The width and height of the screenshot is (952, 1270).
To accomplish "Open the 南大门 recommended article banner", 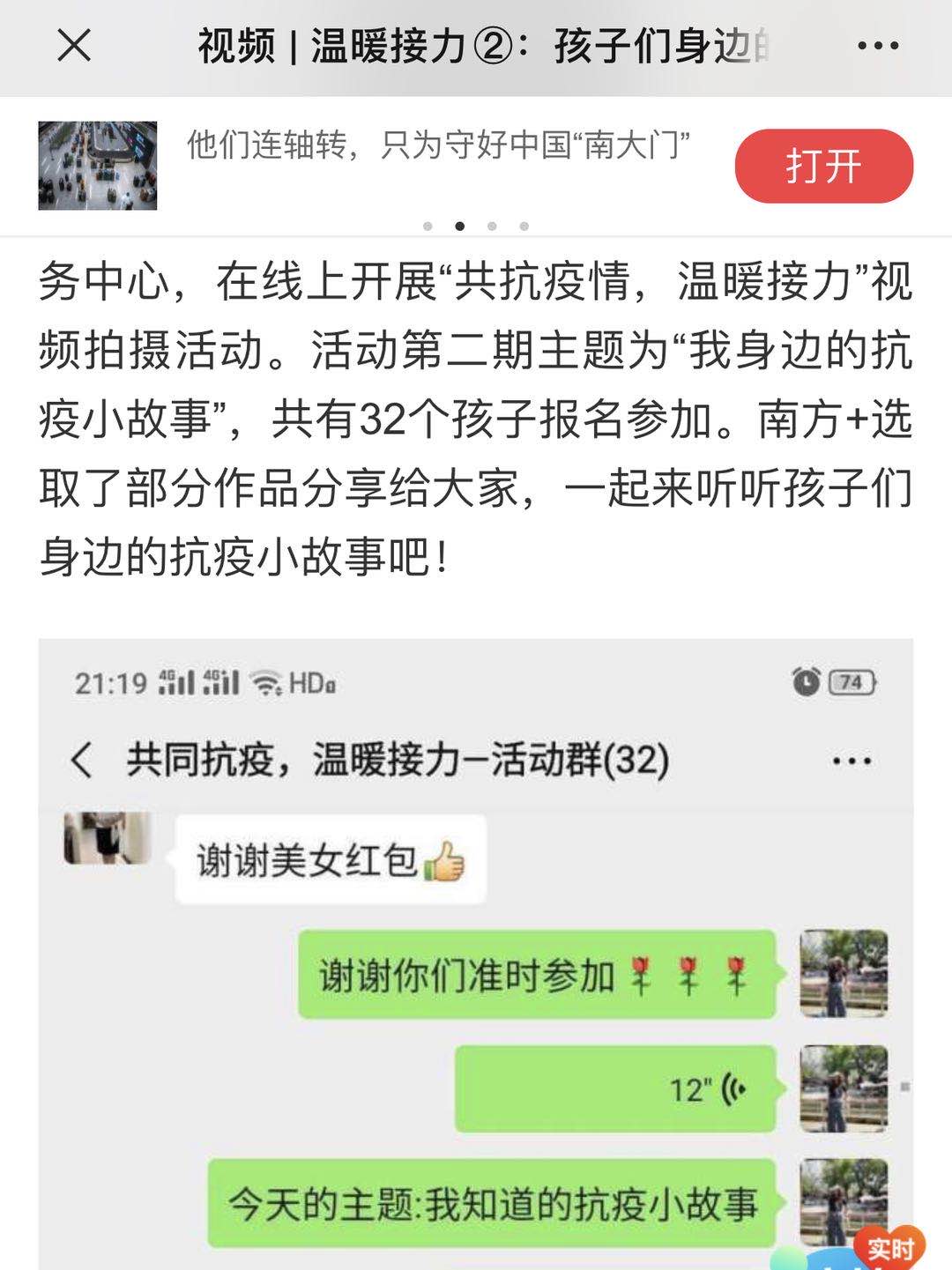I will [436, 145].
